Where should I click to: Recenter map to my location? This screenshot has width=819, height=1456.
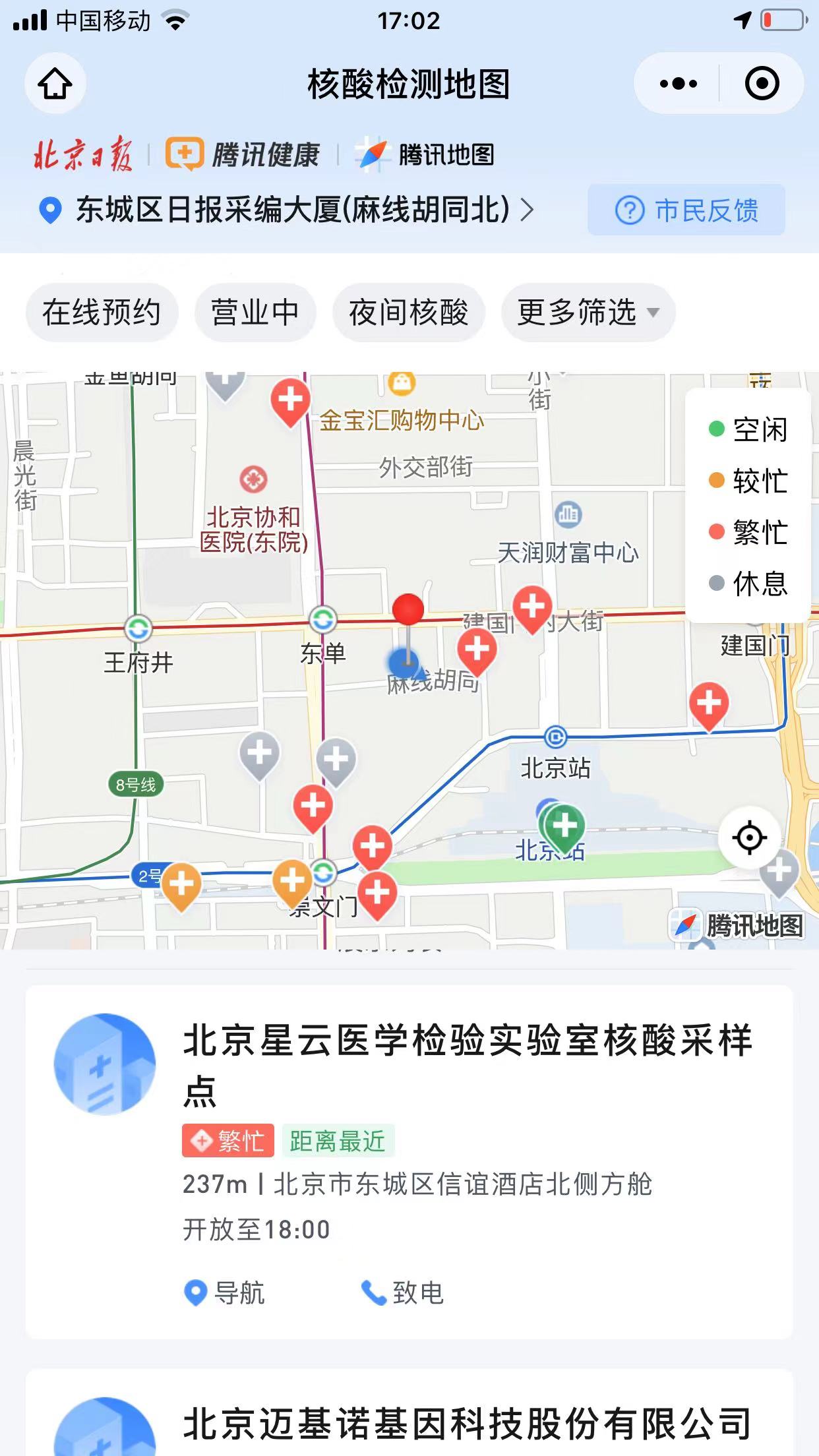(750, 838)
